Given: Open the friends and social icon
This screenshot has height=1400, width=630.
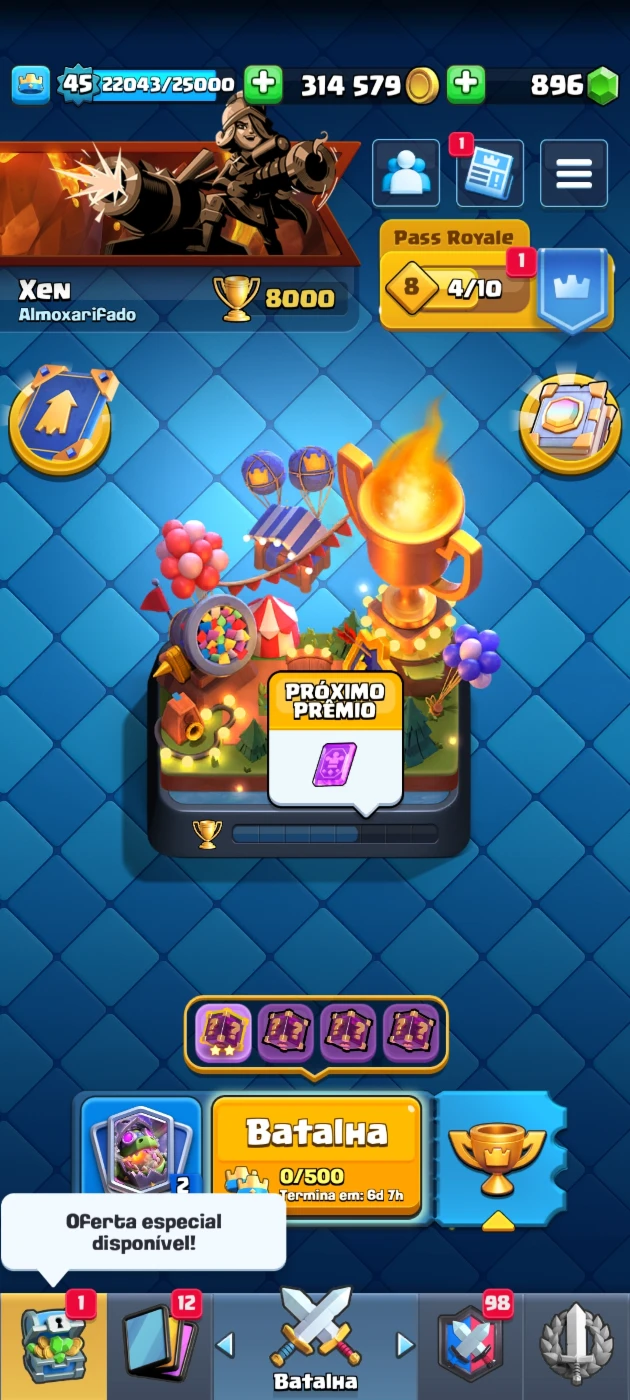Looking at the screenshot, I should [x=406, y=173].
